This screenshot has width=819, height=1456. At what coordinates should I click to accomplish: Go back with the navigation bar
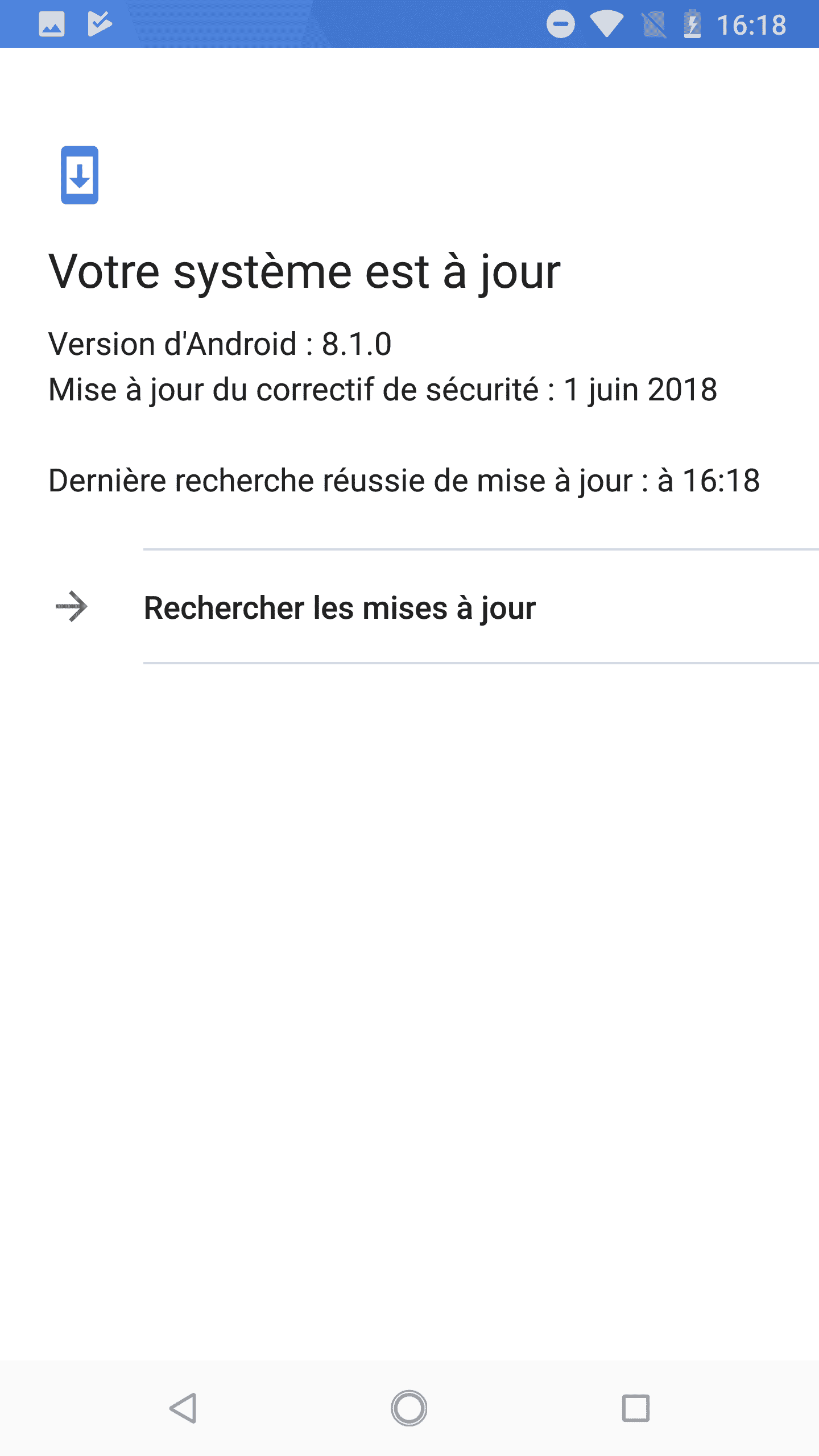point(183,1408)
